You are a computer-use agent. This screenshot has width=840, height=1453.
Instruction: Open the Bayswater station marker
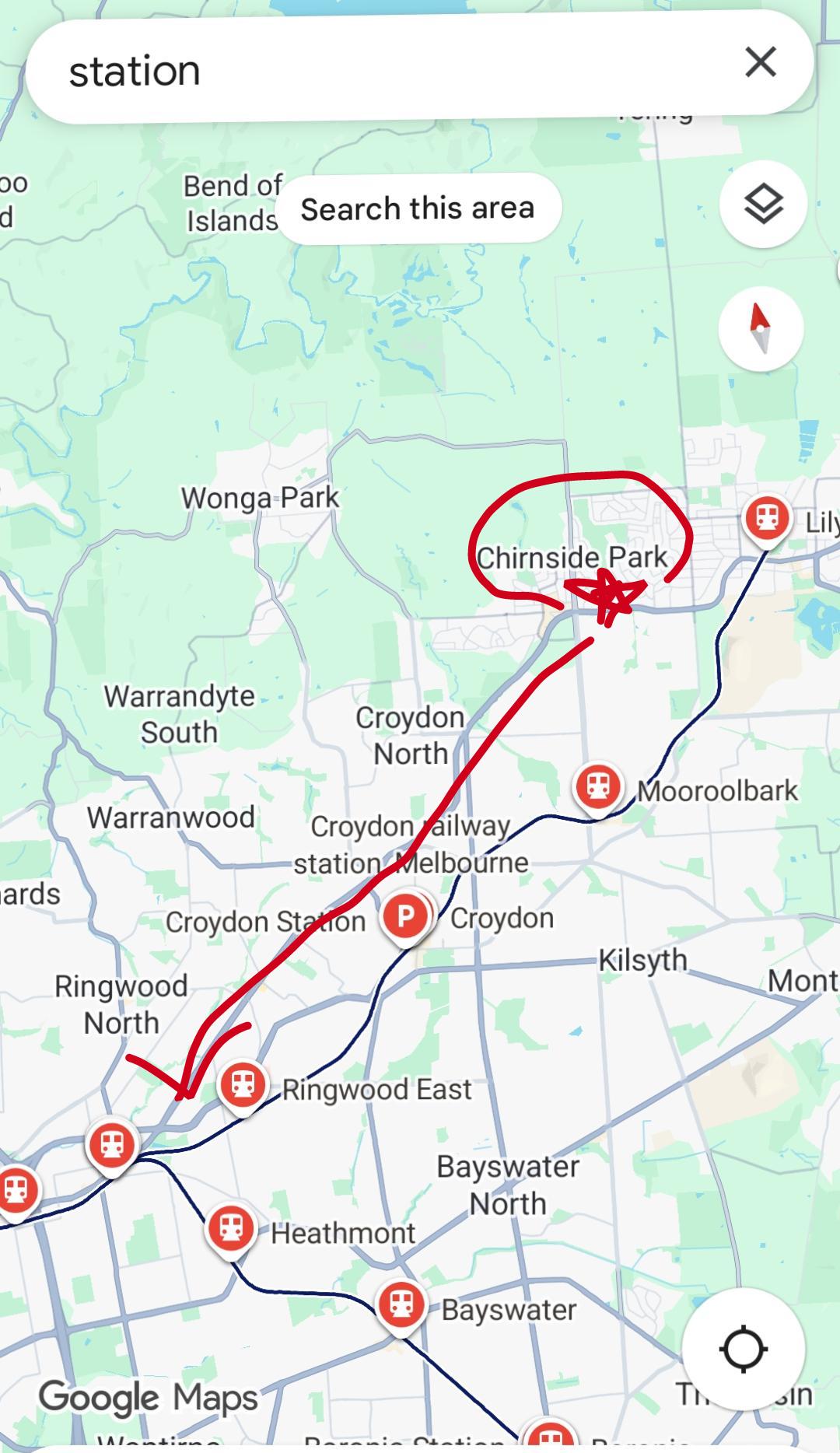point(401,1306)
